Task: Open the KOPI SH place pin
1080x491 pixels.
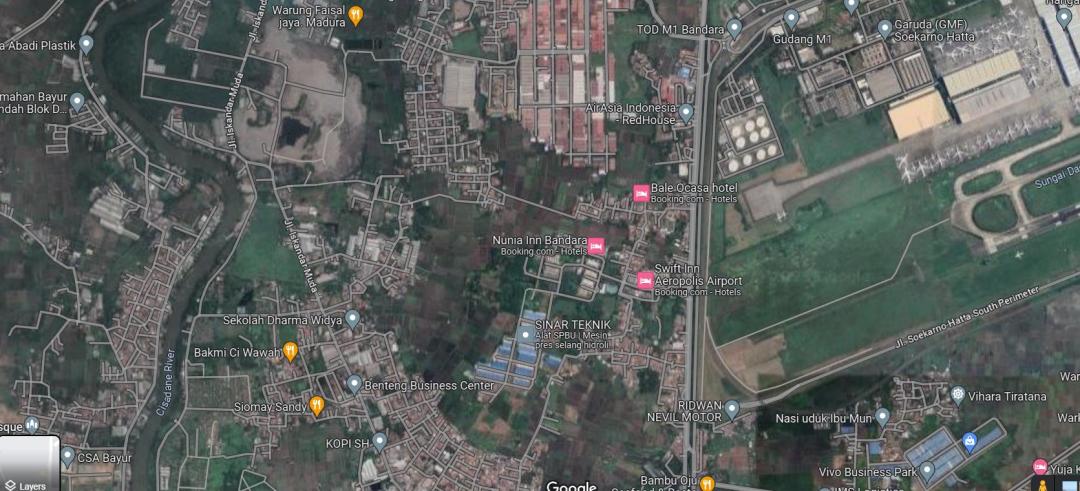Action: (379, 441)
